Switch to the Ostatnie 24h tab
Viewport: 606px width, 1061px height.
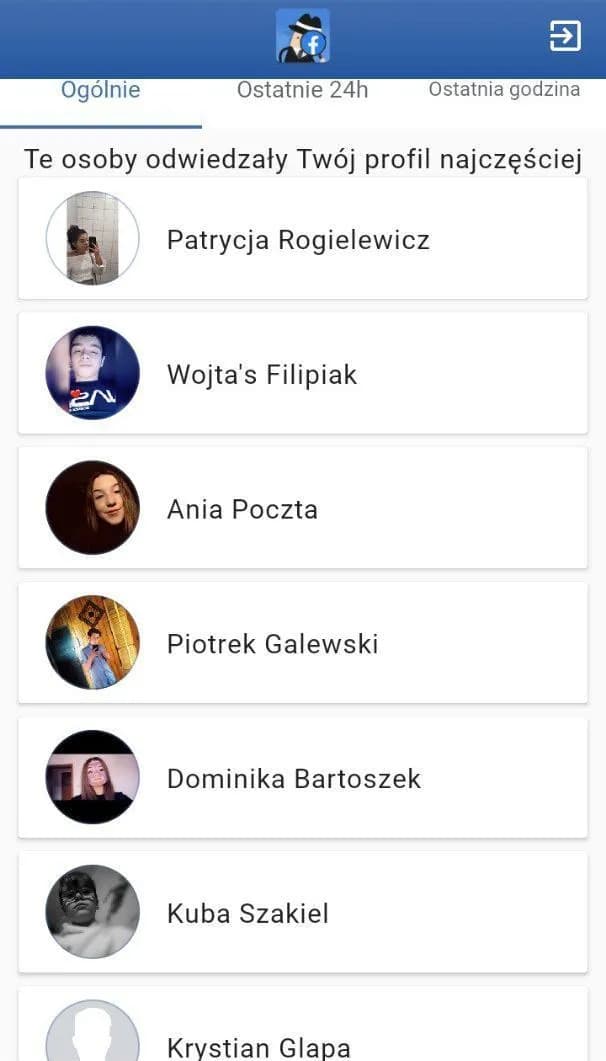tap(302, 90)
